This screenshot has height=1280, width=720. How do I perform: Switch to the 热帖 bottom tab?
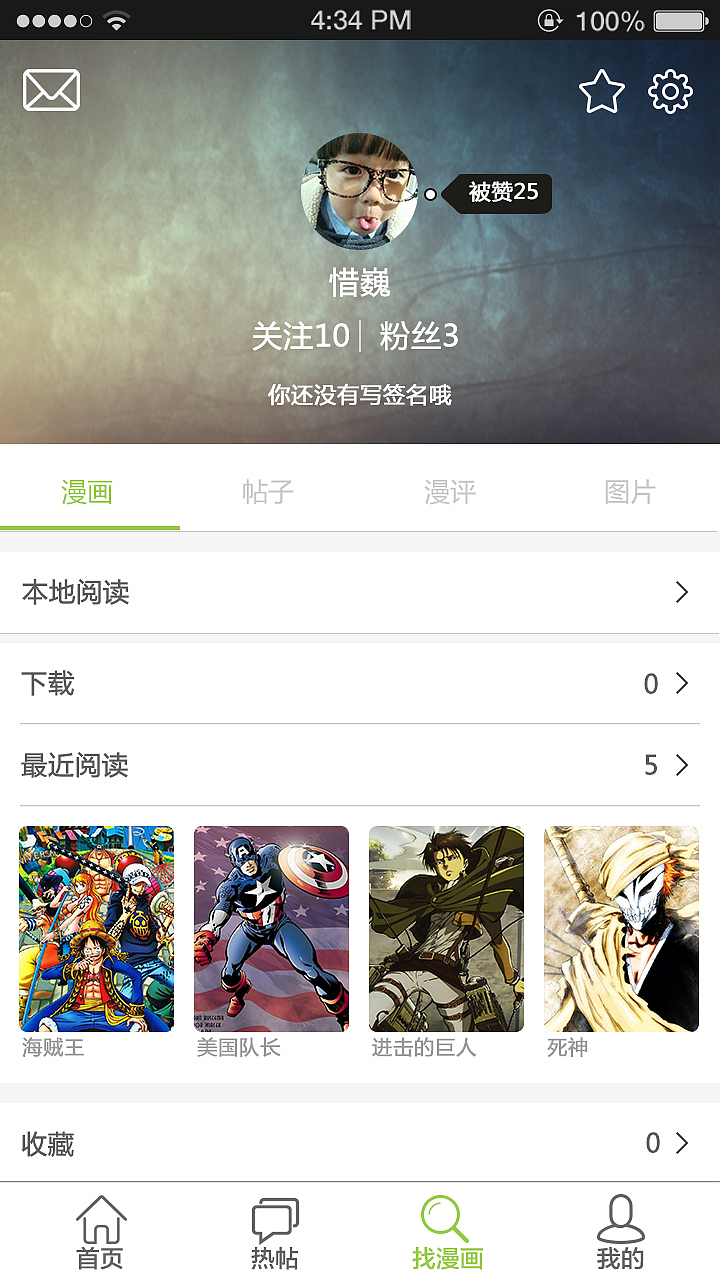coord(275,1233)
